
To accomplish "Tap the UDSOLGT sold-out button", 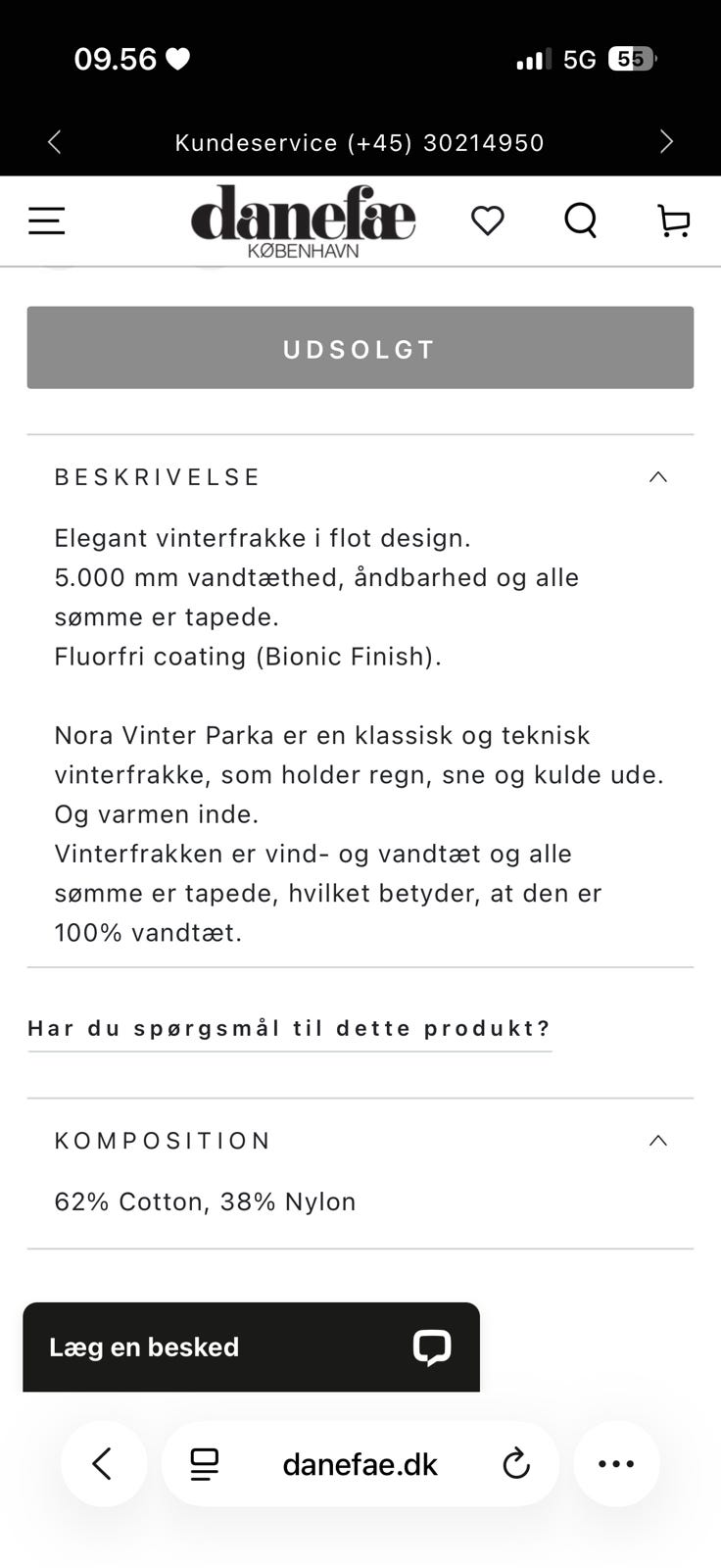I will pyautogui.click(x=360, y=348).
